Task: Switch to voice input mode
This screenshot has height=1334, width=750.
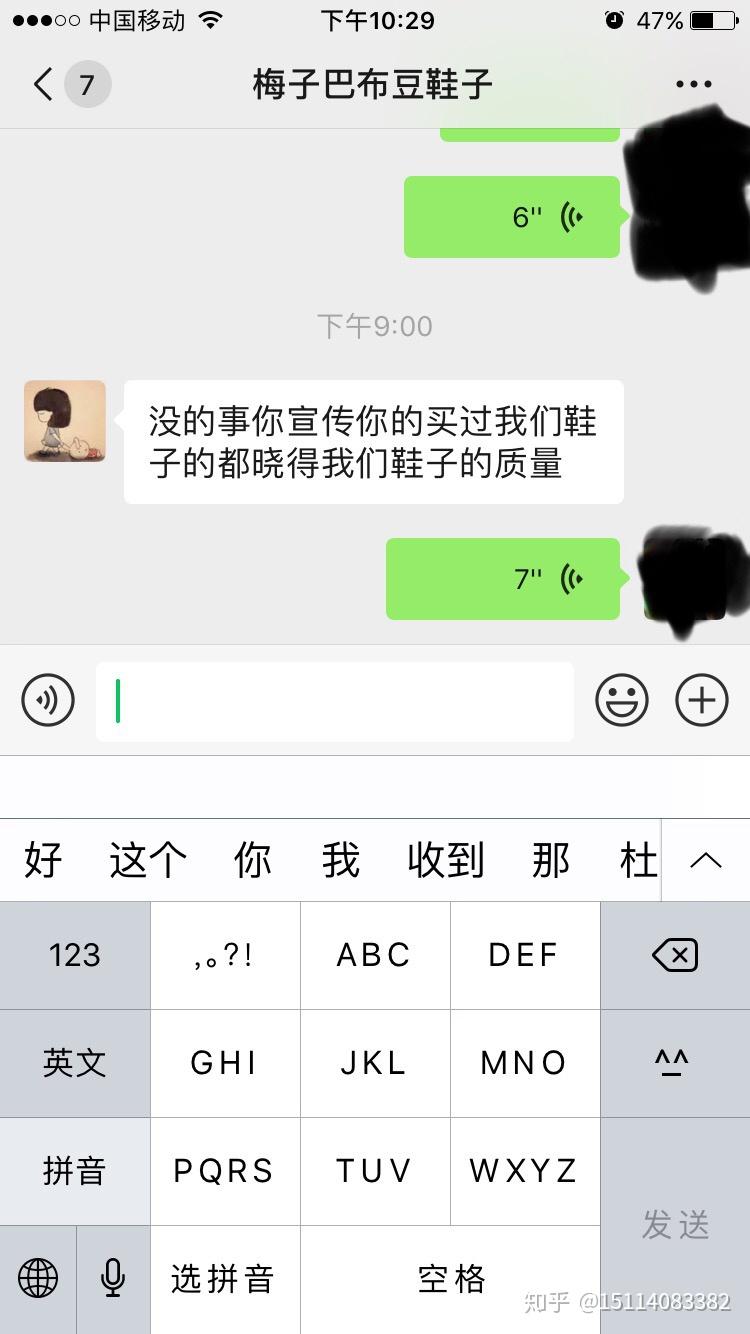Action: coord(48,700)
